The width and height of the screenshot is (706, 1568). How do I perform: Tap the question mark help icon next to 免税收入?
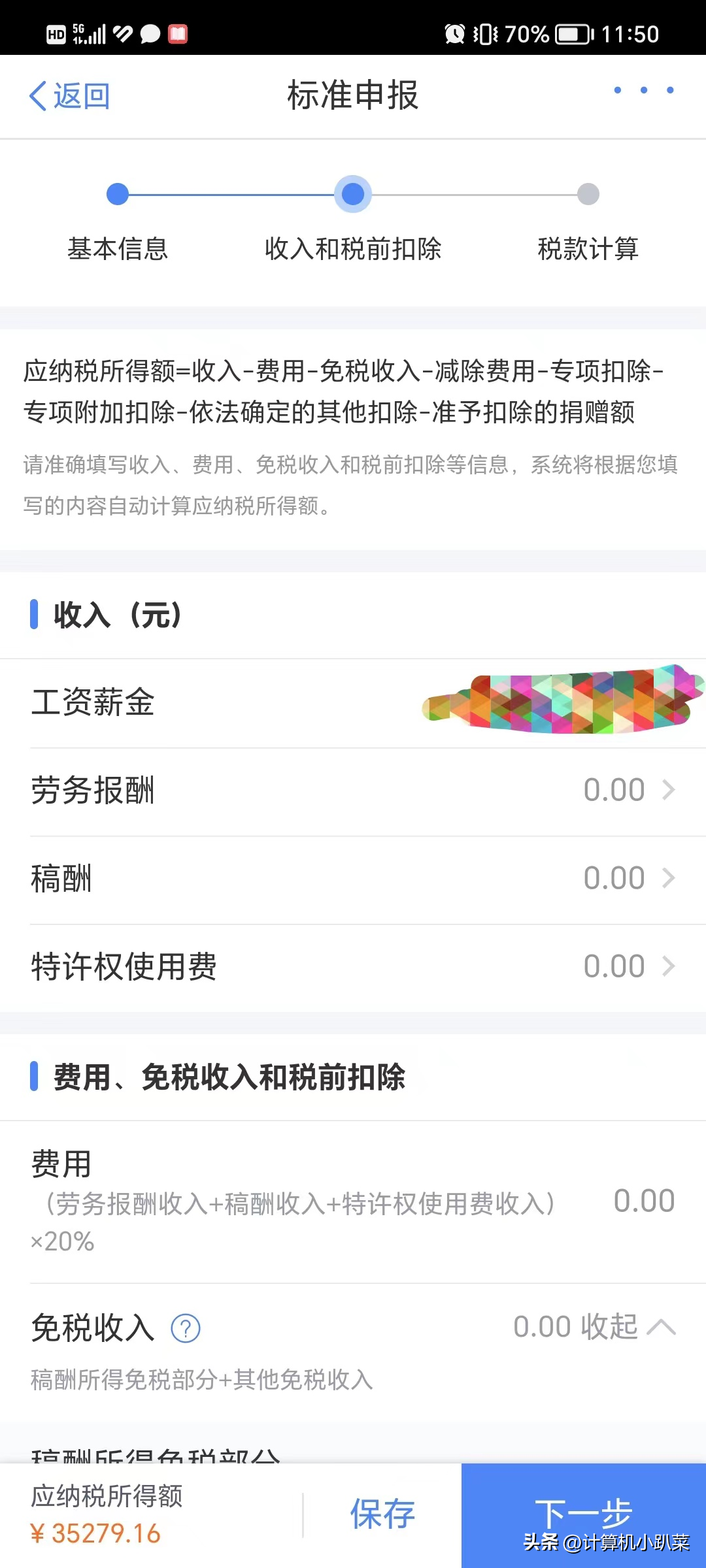click(185, 1328)
